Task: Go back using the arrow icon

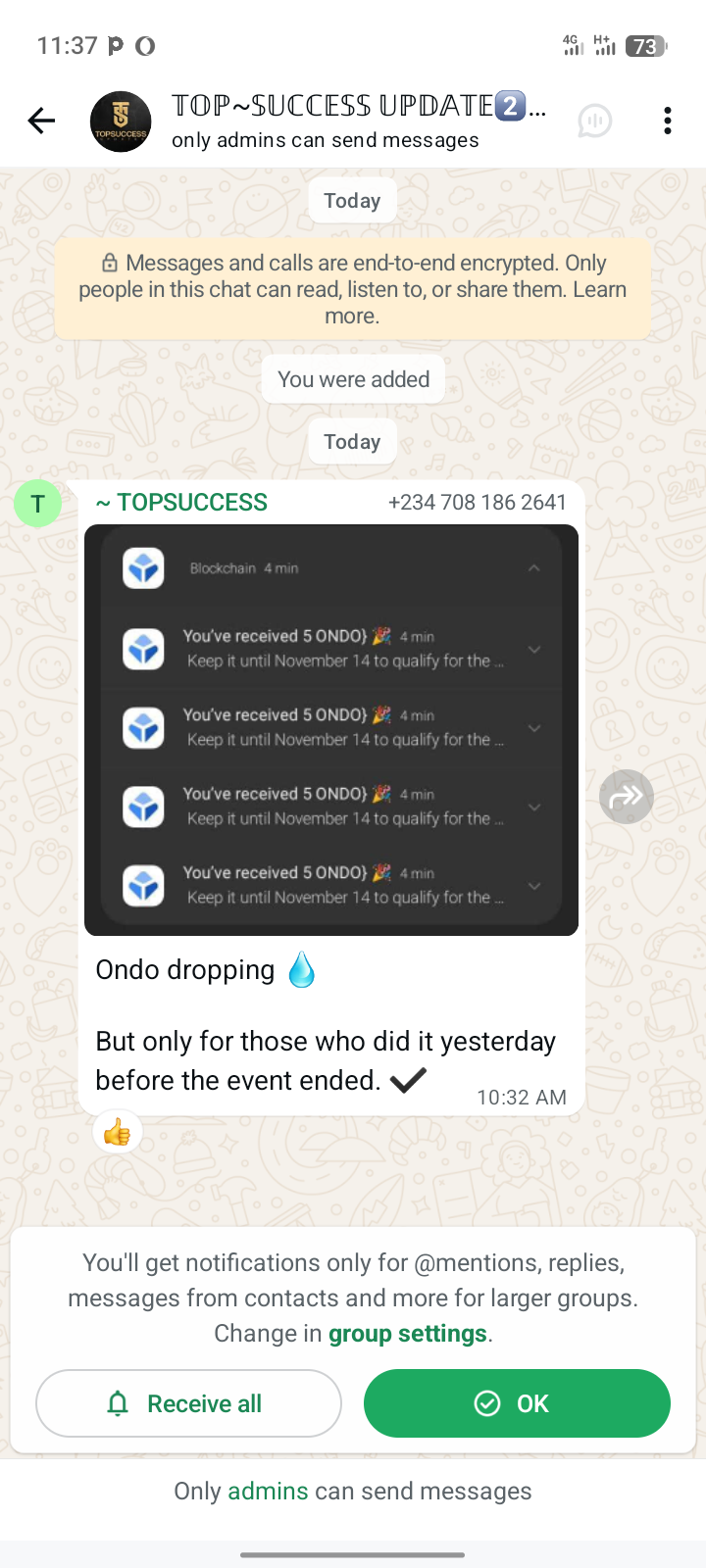Action: (x=41, y=121)
